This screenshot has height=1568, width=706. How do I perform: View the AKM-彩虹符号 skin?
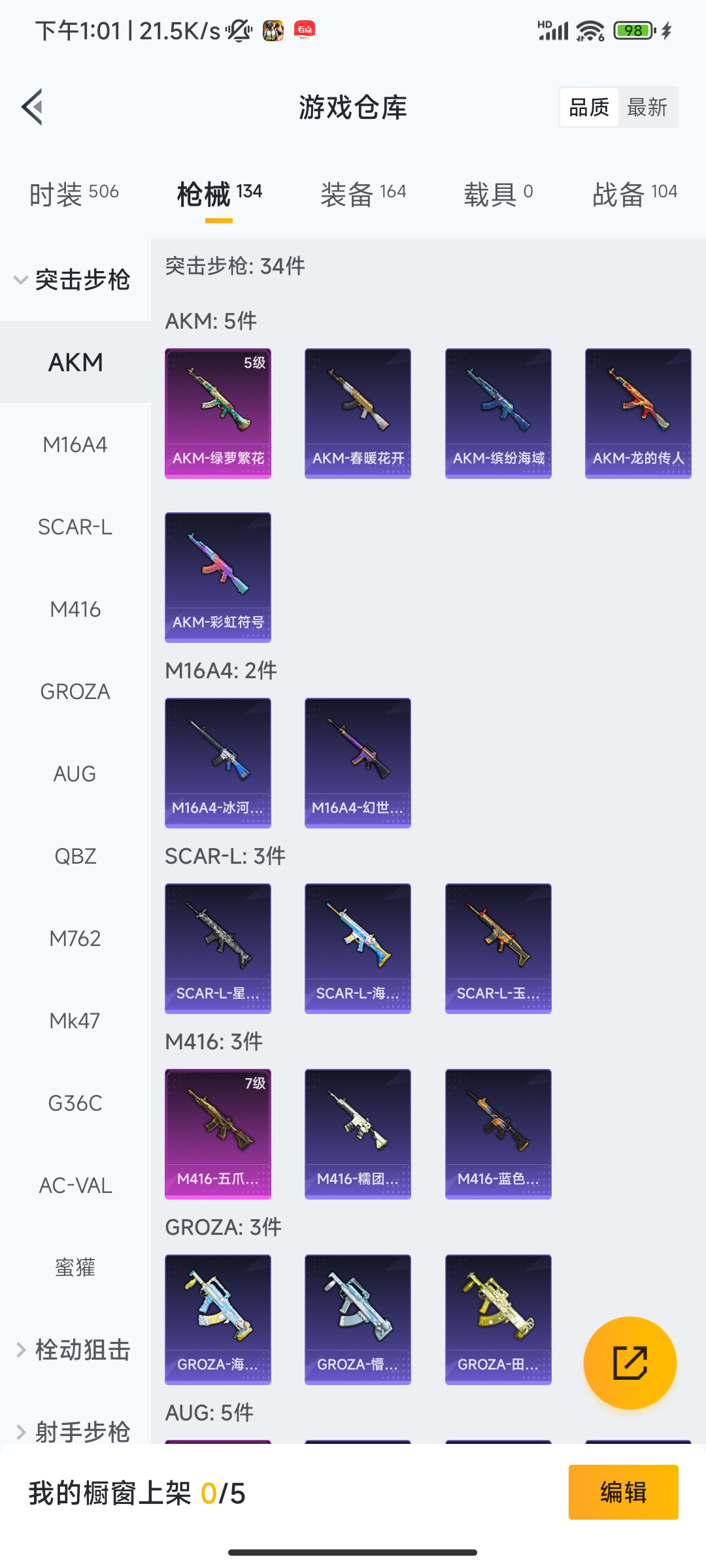tap(218, 577)
